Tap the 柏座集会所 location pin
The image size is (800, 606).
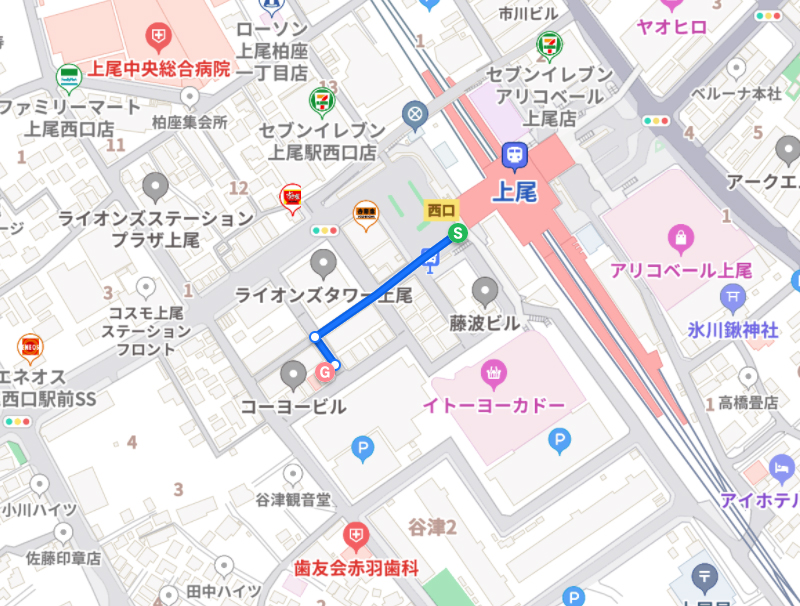(190, 97)
